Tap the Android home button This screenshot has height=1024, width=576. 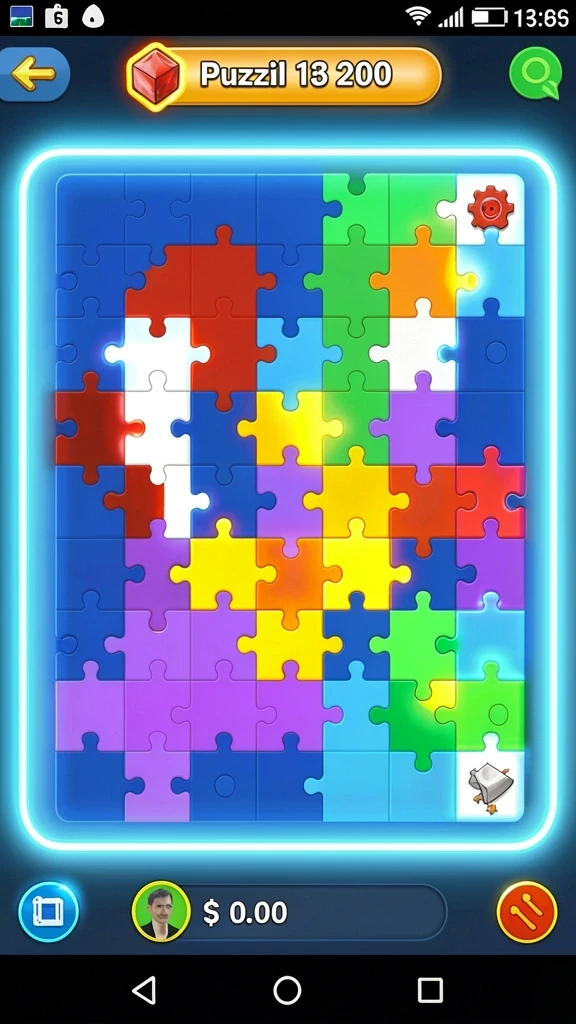[x=287, y=990]
